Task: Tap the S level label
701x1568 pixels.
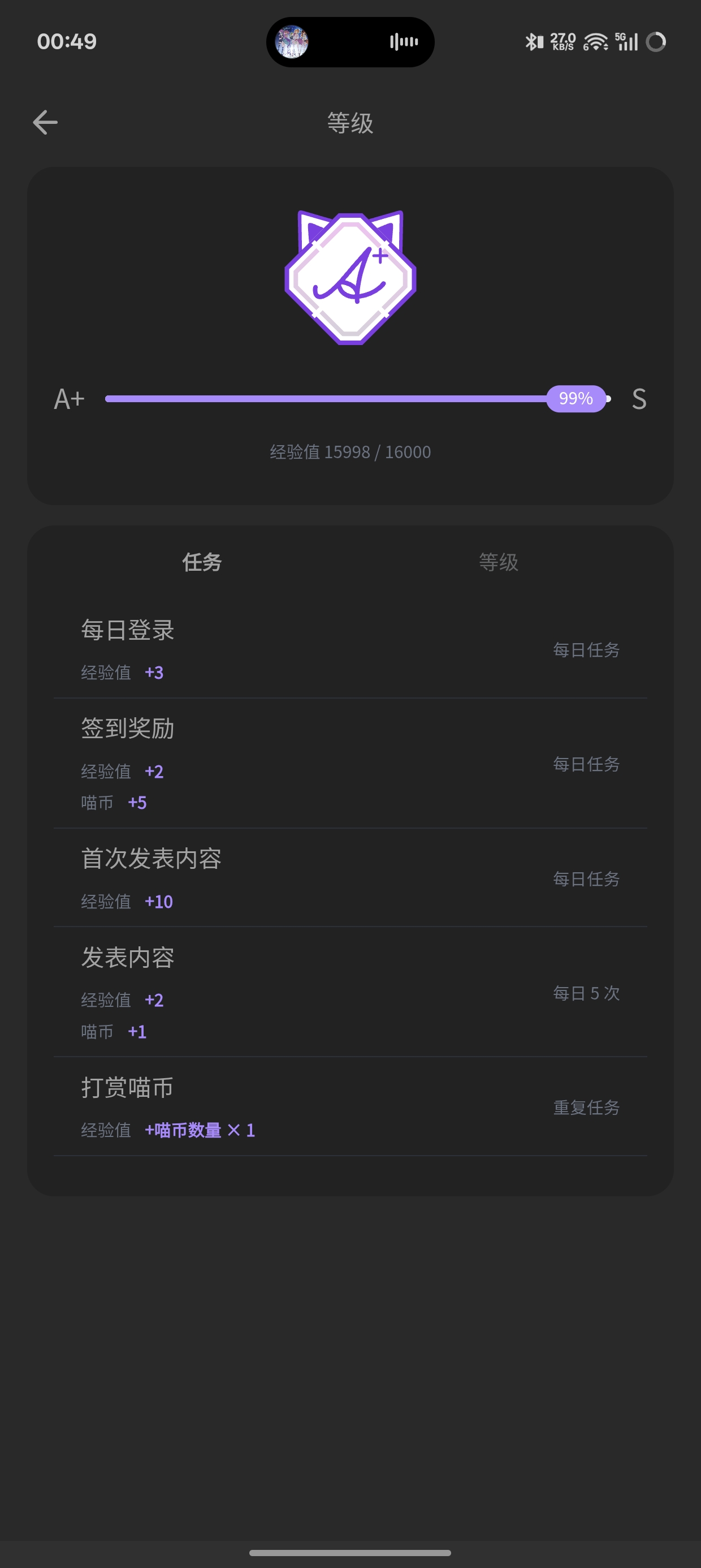Action: (x=638, y=399)
